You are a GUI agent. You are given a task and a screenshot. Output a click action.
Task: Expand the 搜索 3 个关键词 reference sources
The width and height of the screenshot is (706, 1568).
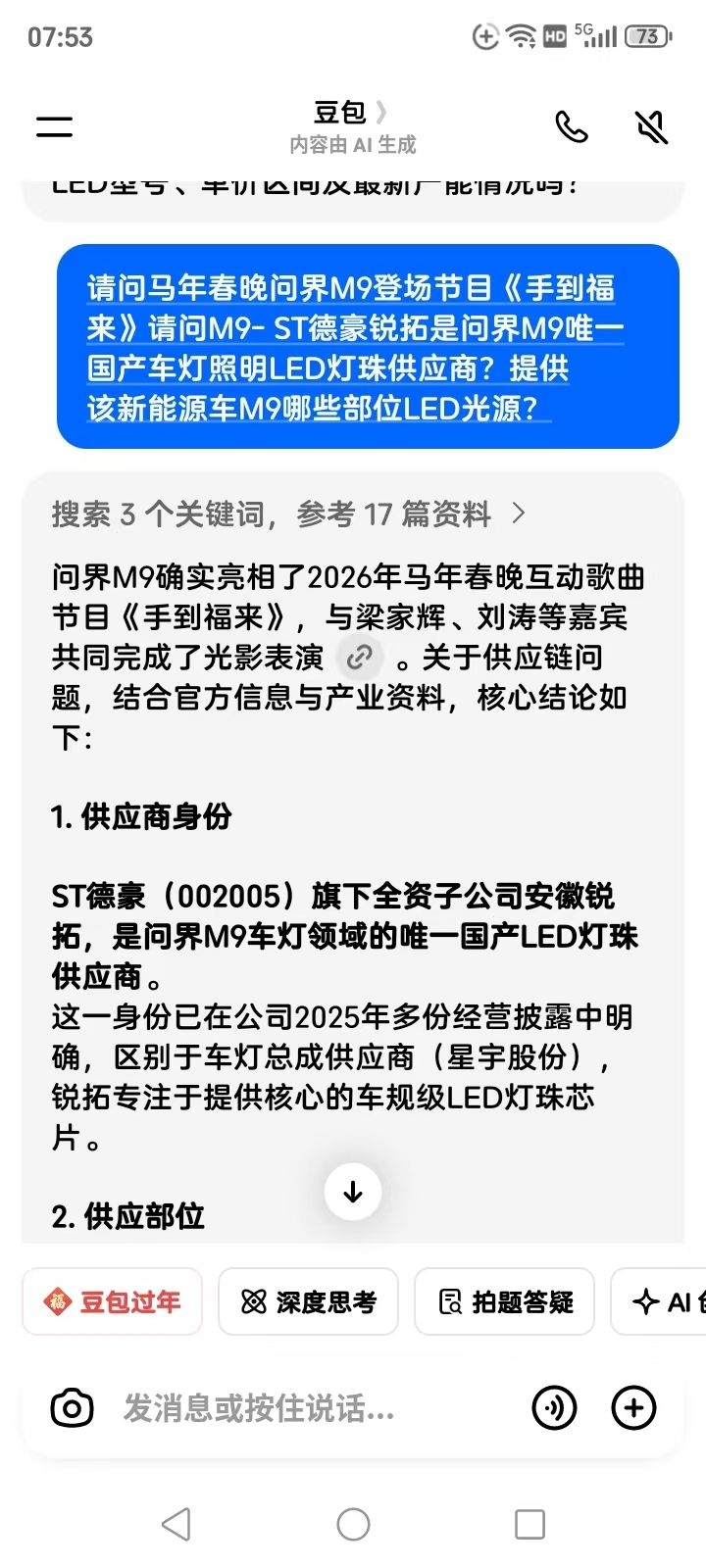[289, 514]
